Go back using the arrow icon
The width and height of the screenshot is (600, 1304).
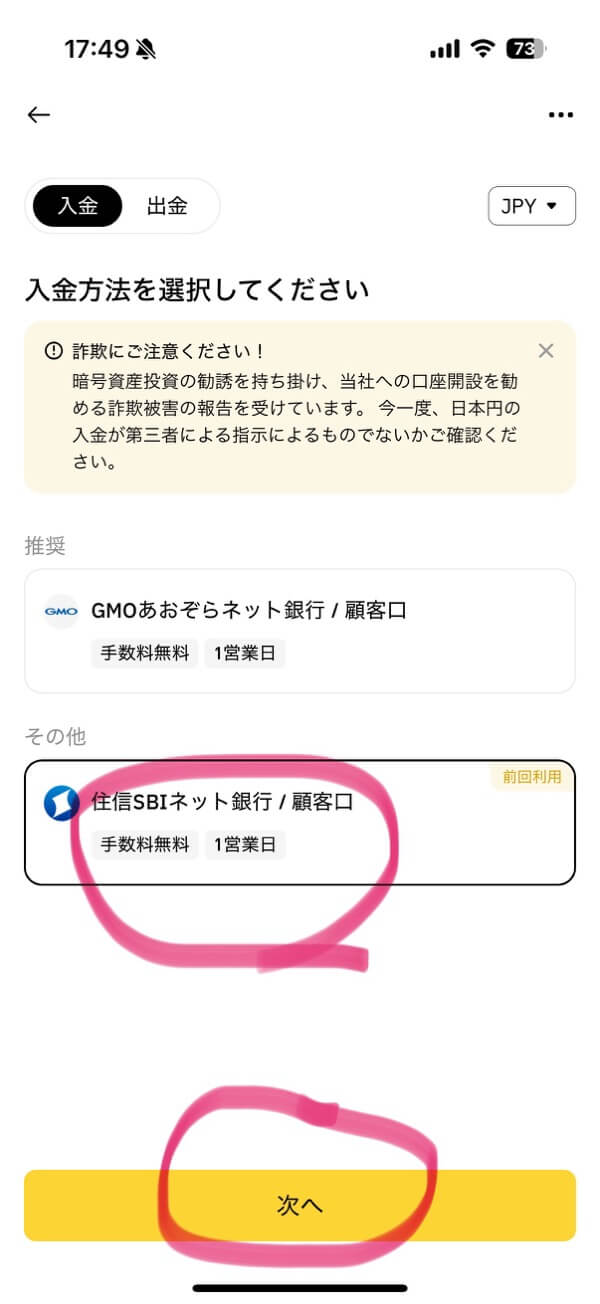pyautogui.click(x=39, y=115)
